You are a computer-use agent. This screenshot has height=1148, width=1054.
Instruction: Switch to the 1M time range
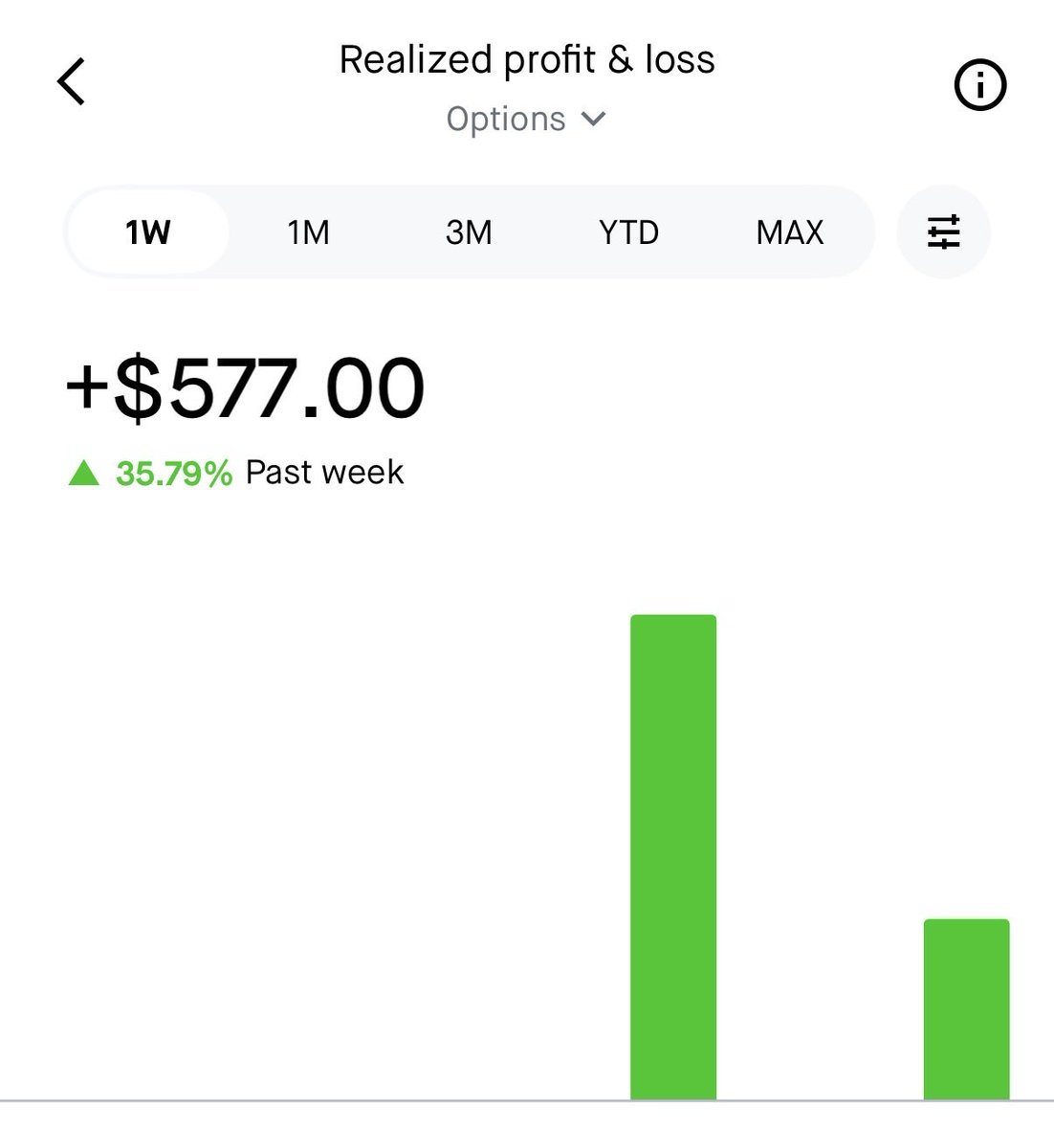tap(309, 232)
